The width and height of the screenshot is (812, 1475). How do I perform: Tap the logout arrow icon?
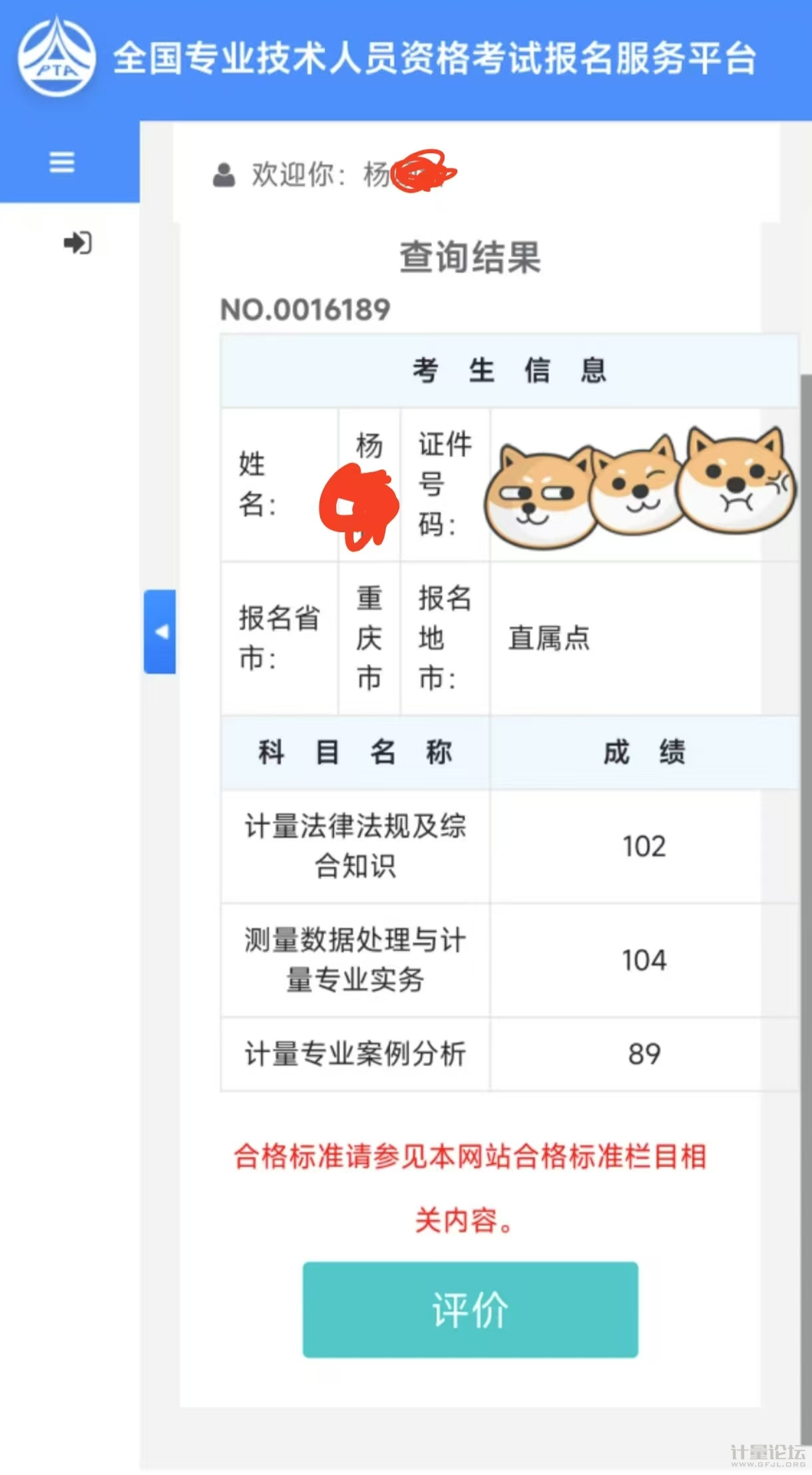pos(77,242)
